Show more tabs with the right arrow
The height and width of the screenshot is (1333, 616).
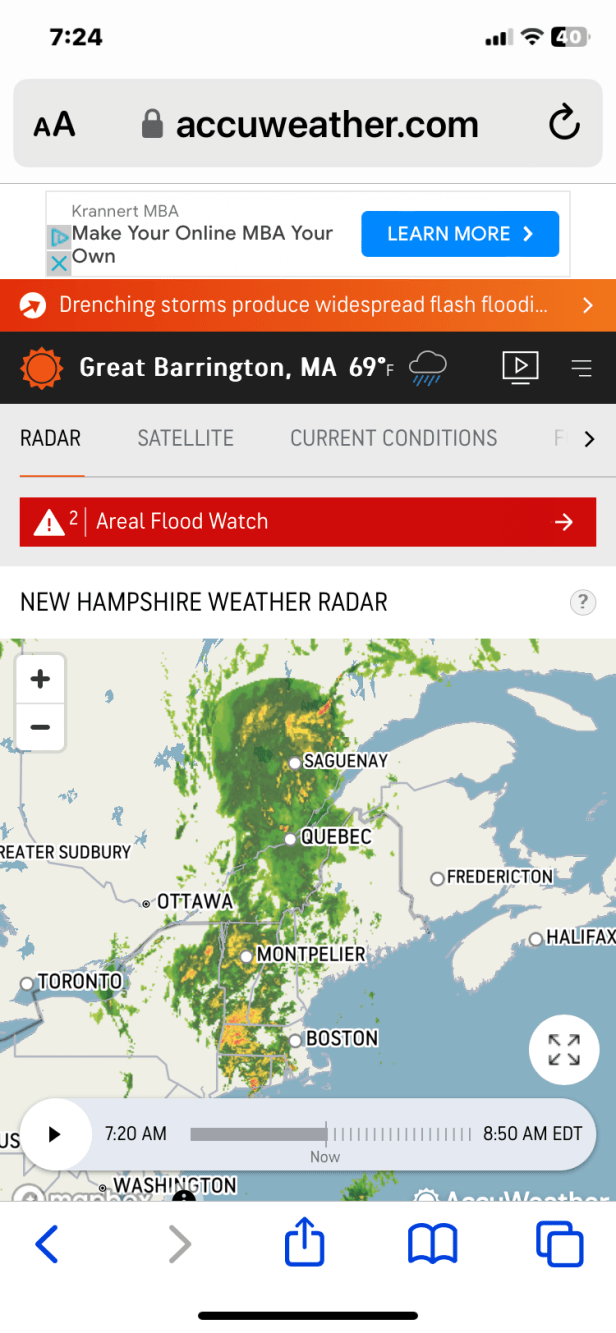pos(589,438)
